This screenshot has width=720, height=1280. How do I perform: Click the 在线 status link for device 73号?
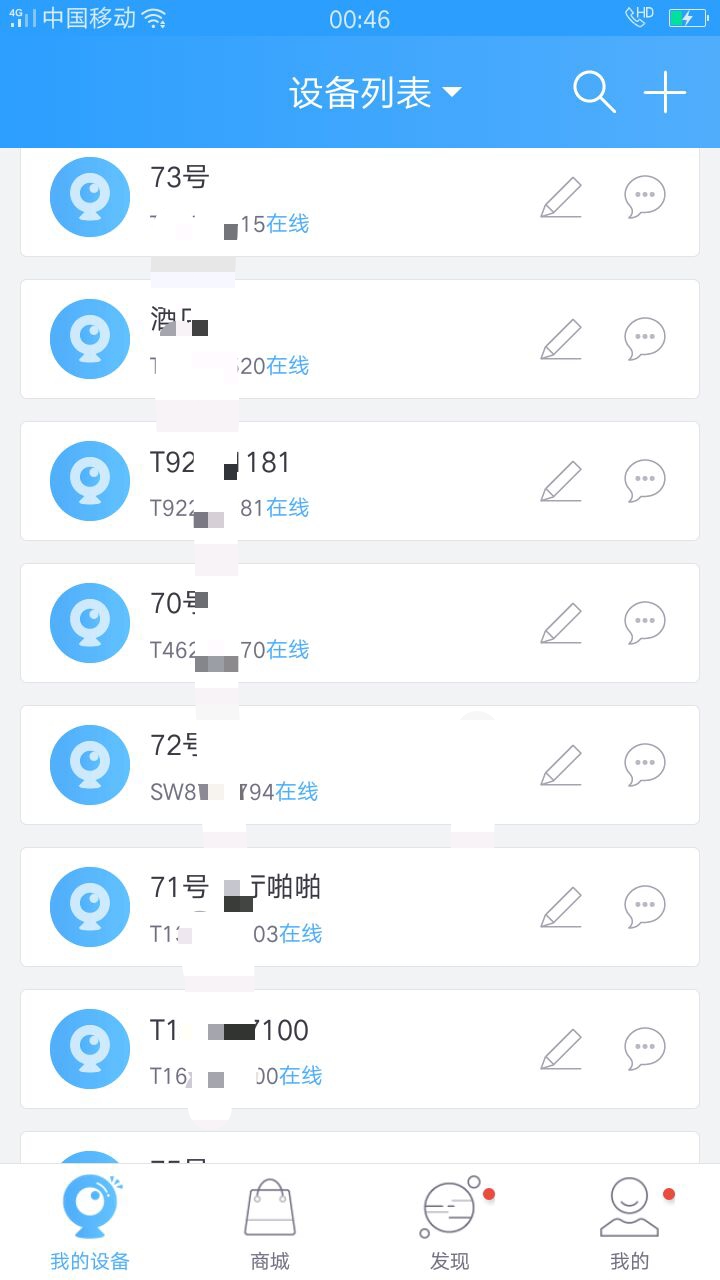tap(288, 223)
